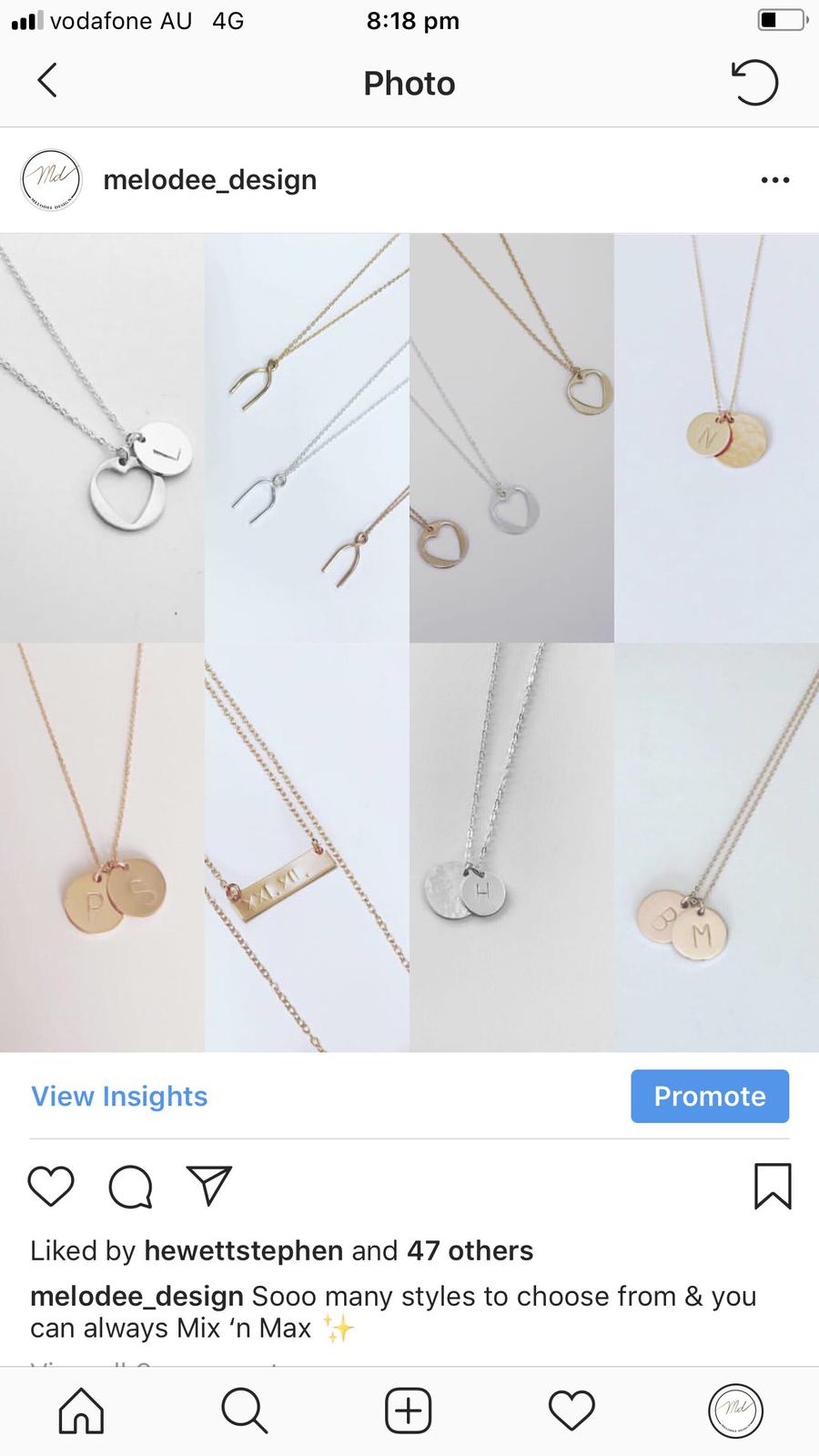819x1456 pixels.
Task: Open the necklace collage photo
Action: click(409, 642)
